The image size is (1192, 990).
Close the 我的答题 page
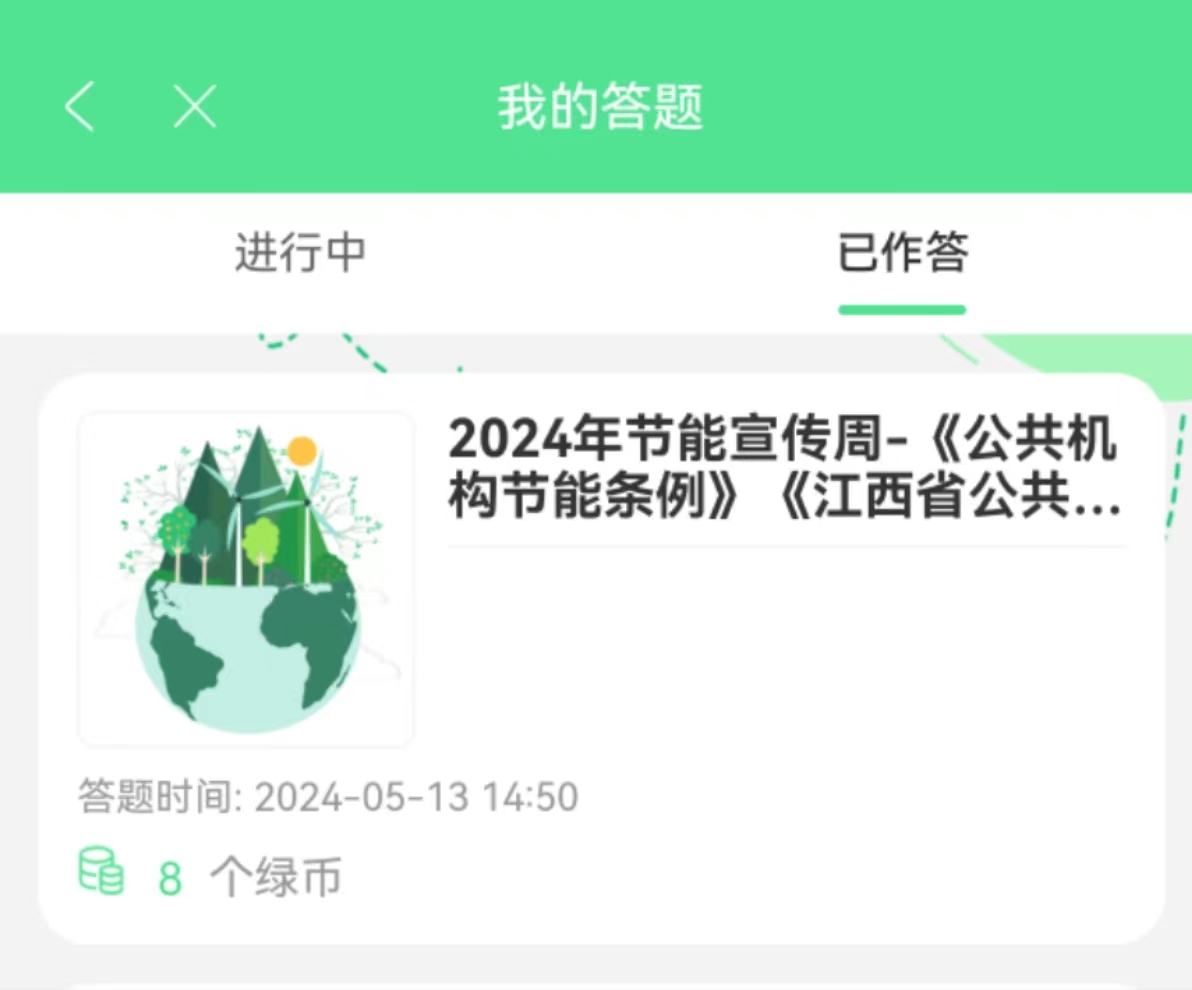point(195,106)
